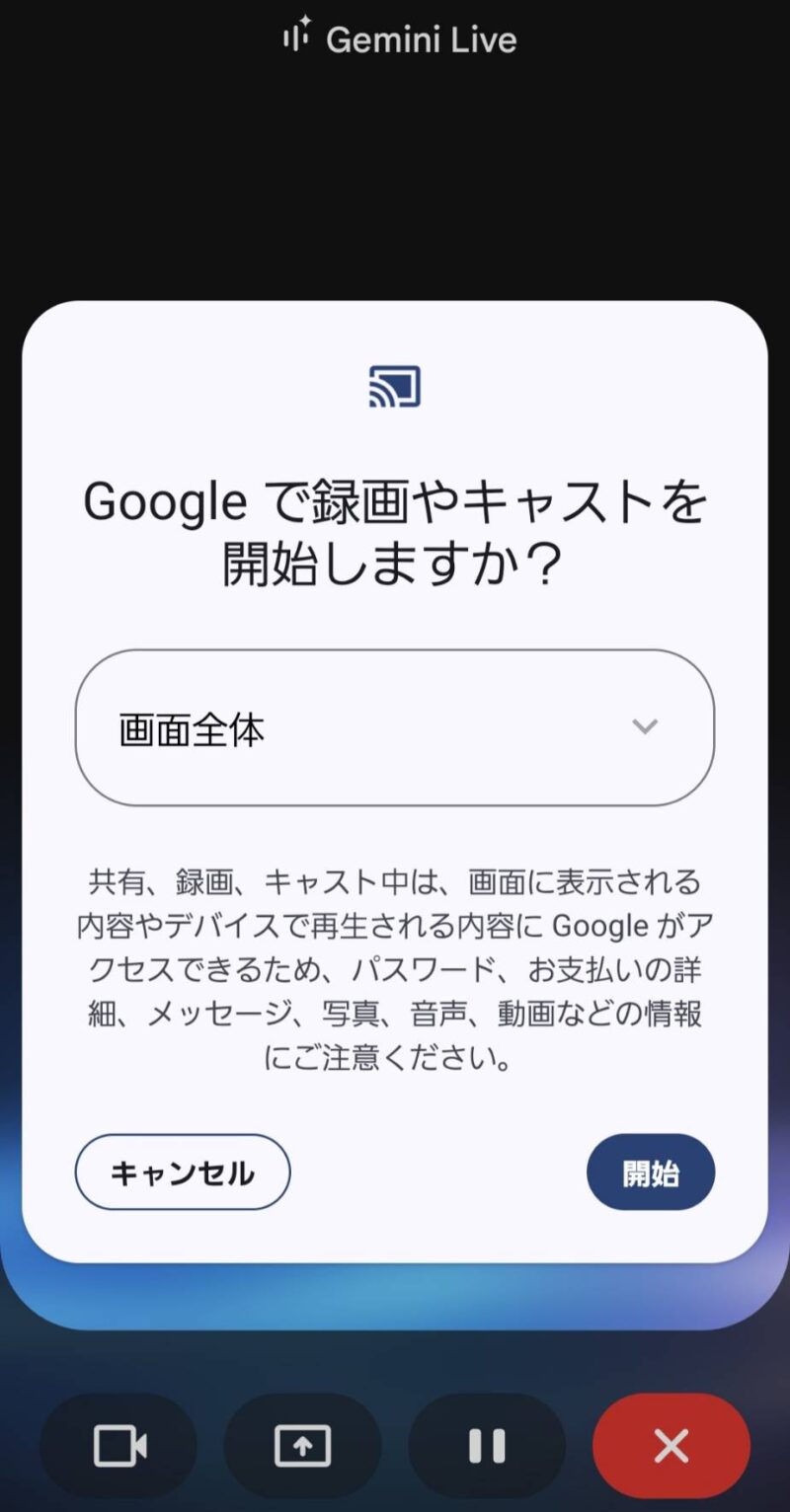End Gemini Live with the red X
This screenshot has height=1512, width=790.
[x=671, y=1446]
